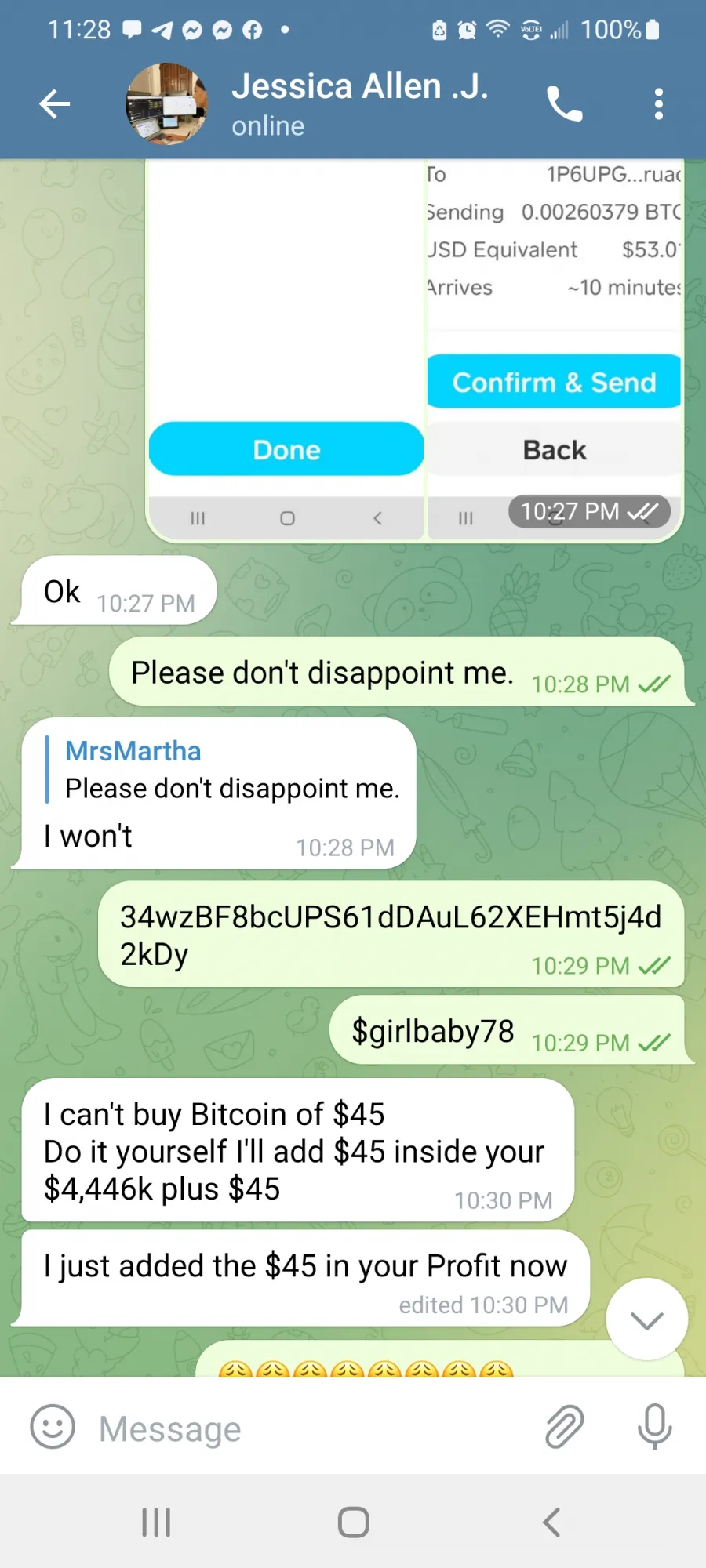The image size is (706, 1568).
Task: Attach a file with the paperclip
Action: coord(565,1426)
